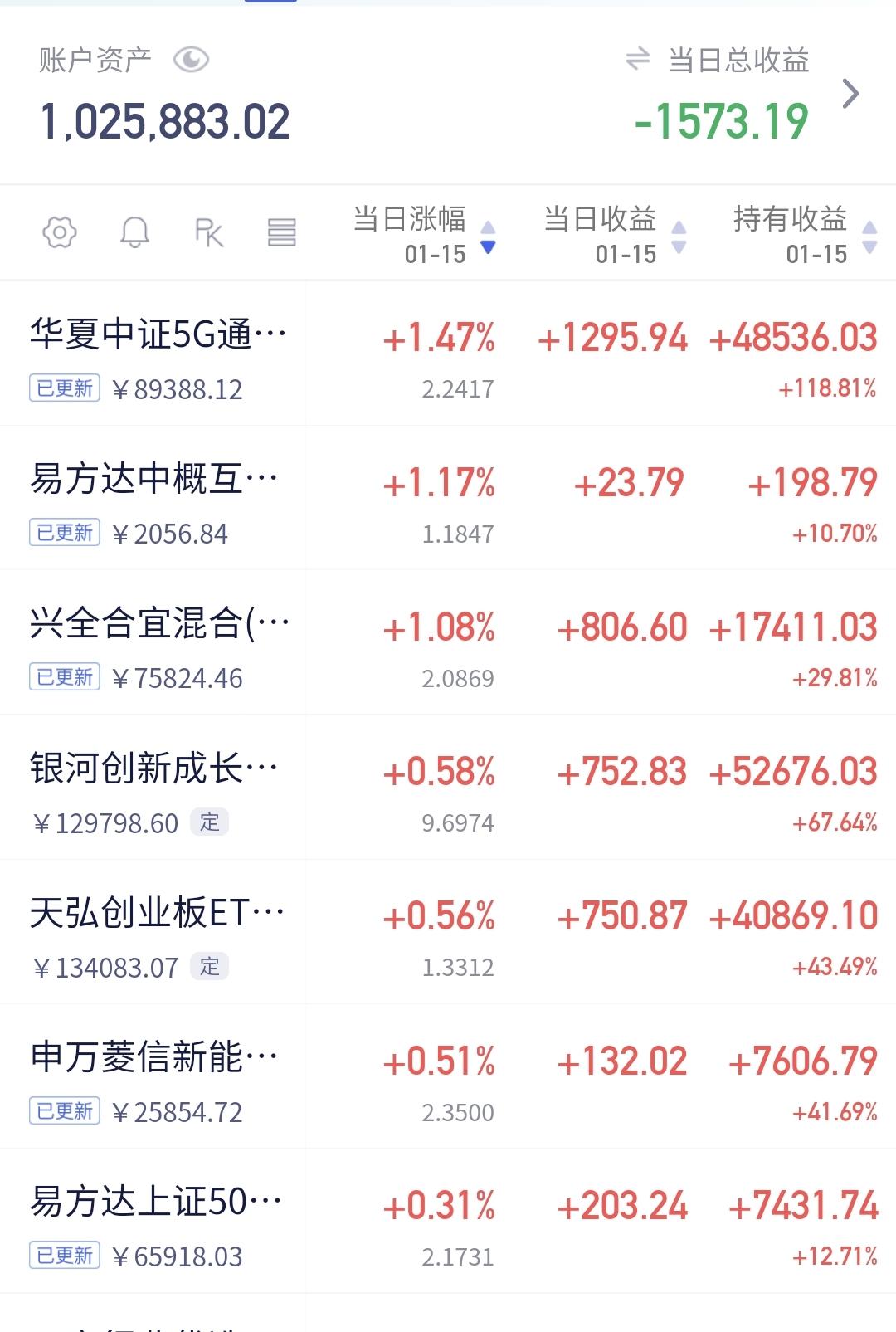Open the daily total earnings arrow
This screenshot has width=896, height=1332.
(850, 94)
